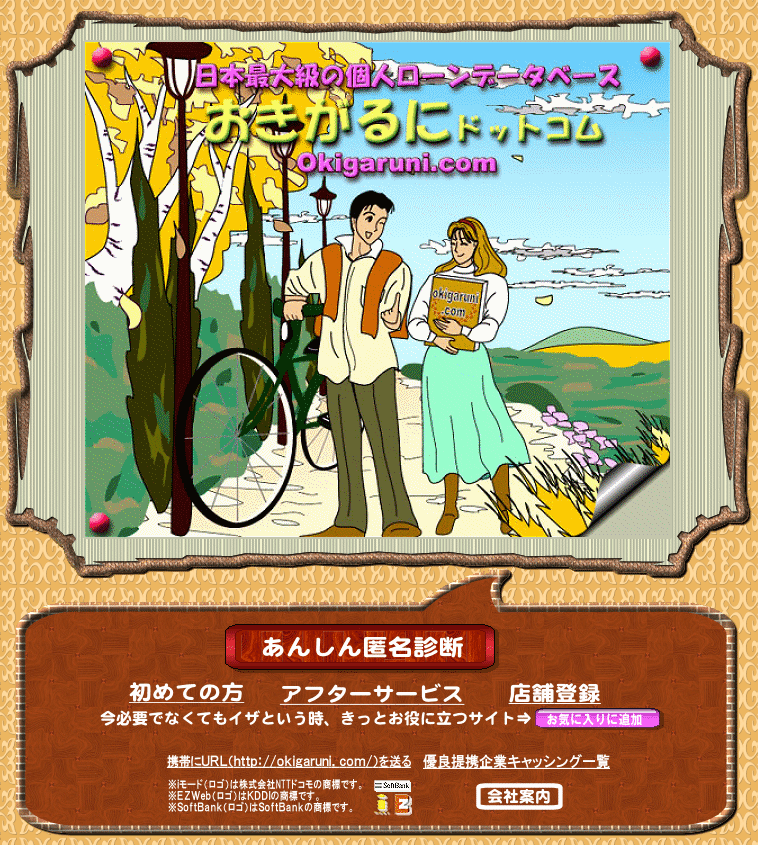Open 店舗登録 link

pos(554,693)
